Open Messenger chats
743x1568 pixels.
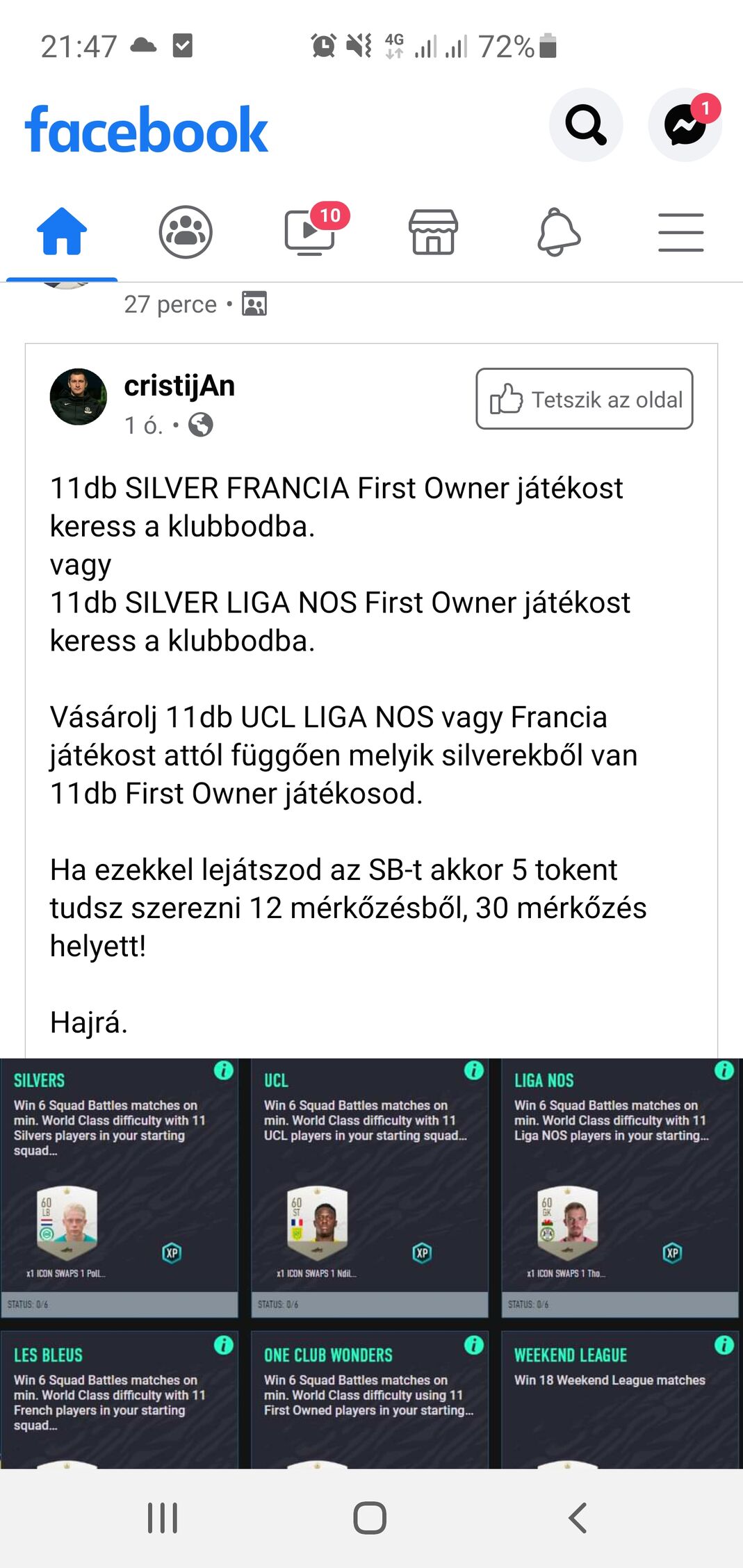(685, 125)
